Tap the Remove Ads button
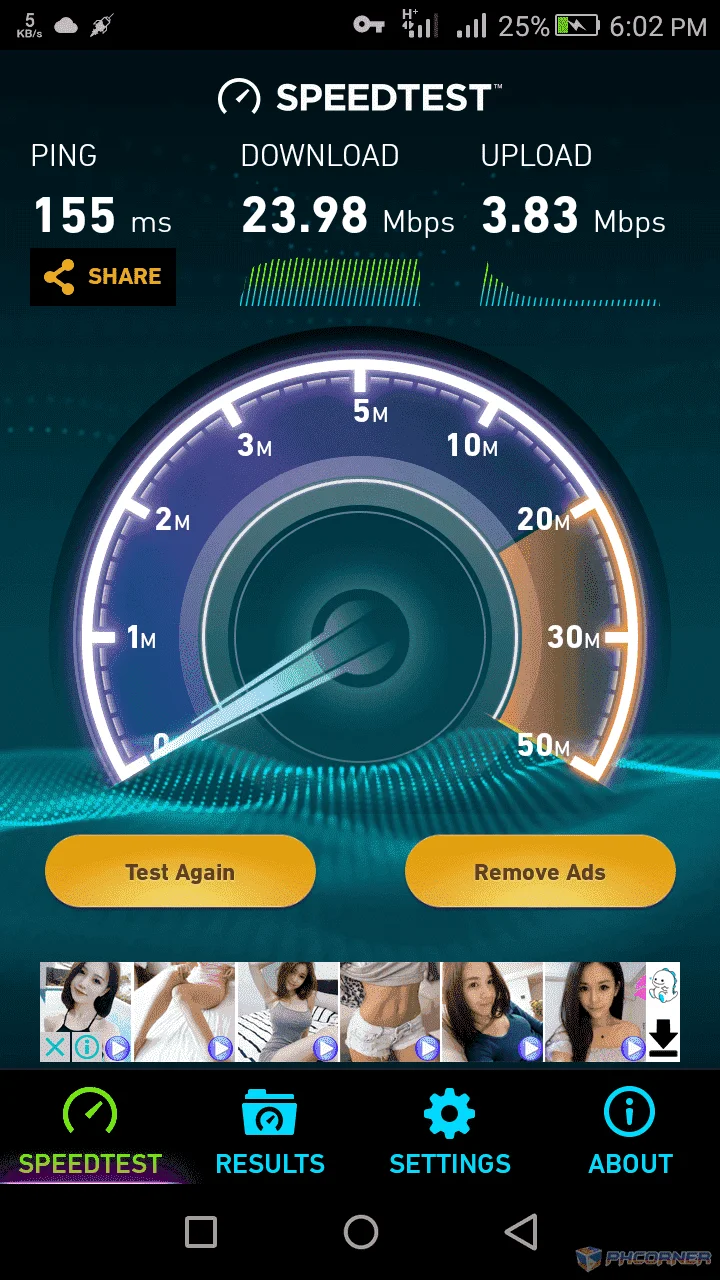The image size is (720, 1280). (540, 872)
